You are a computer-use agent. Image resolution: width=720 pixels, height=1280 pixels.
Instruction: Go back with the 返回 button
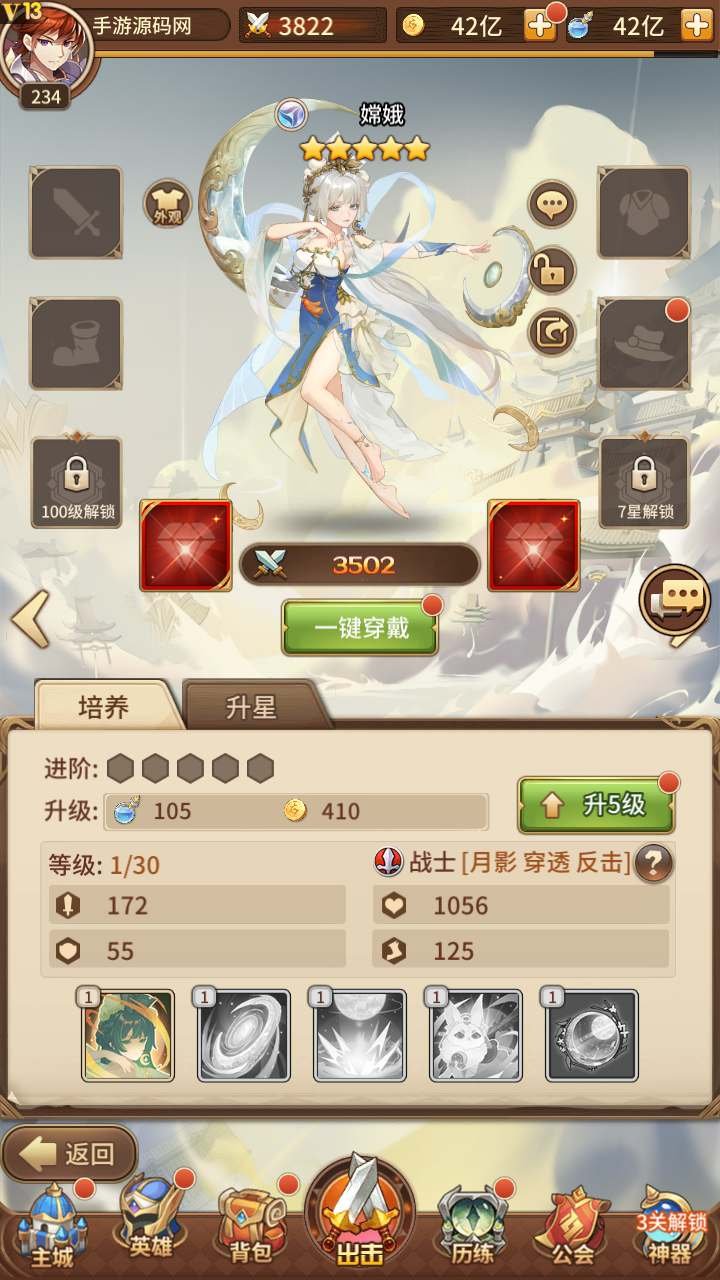(69, 1154)
